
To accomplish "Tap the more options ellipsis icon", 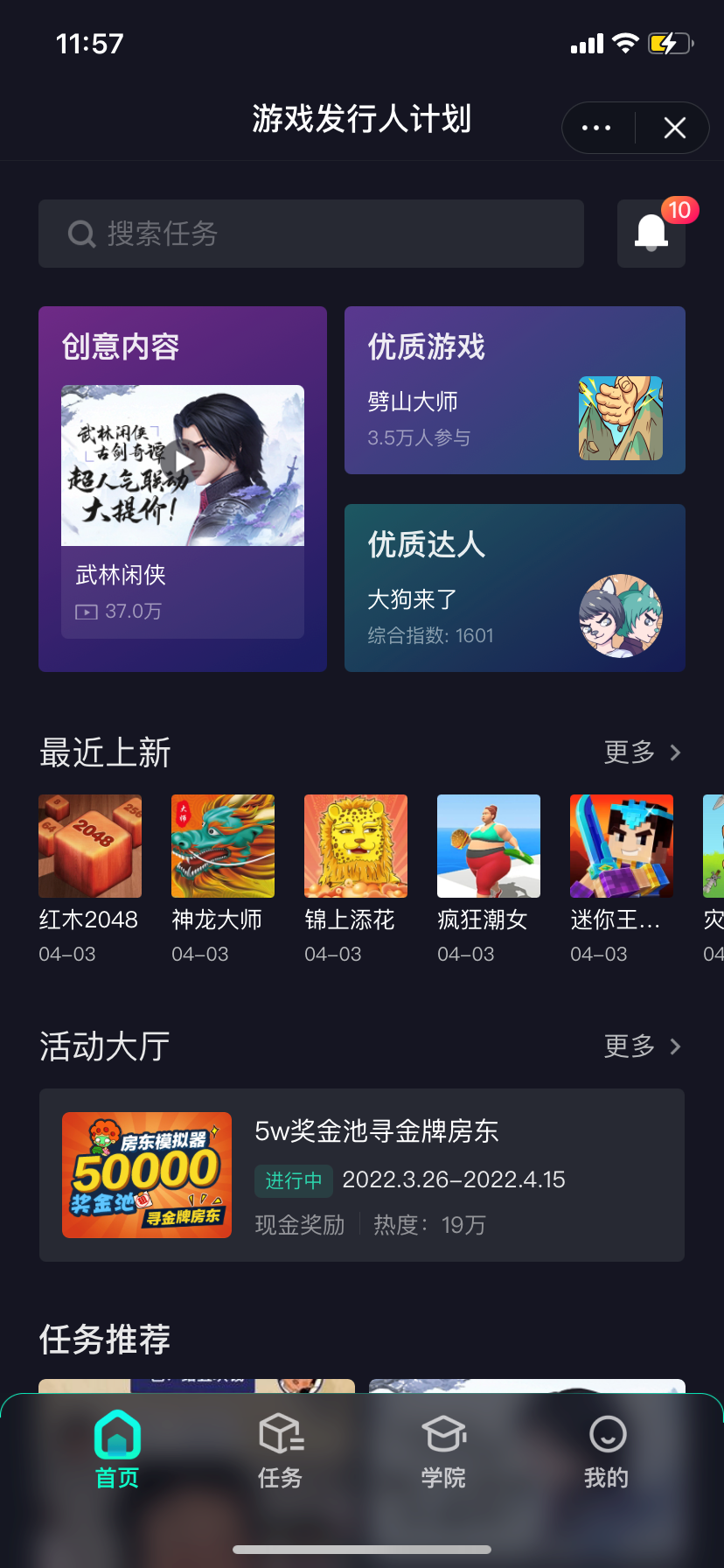I will point(595,128).
